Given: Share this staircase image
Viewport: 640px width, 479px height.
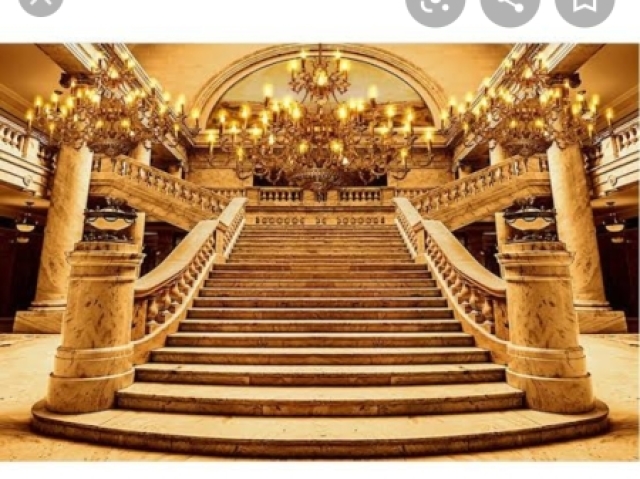Looking at the screenshot, I should [x=510, y=5].
